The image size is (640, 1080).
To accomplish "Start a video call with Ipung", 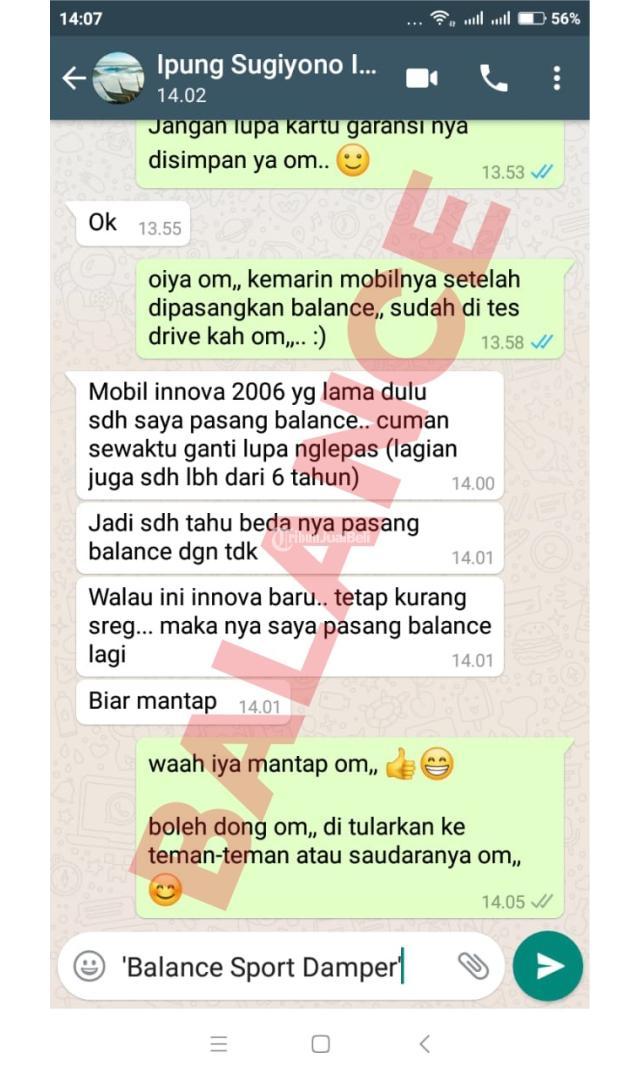I will pos(421,78).
